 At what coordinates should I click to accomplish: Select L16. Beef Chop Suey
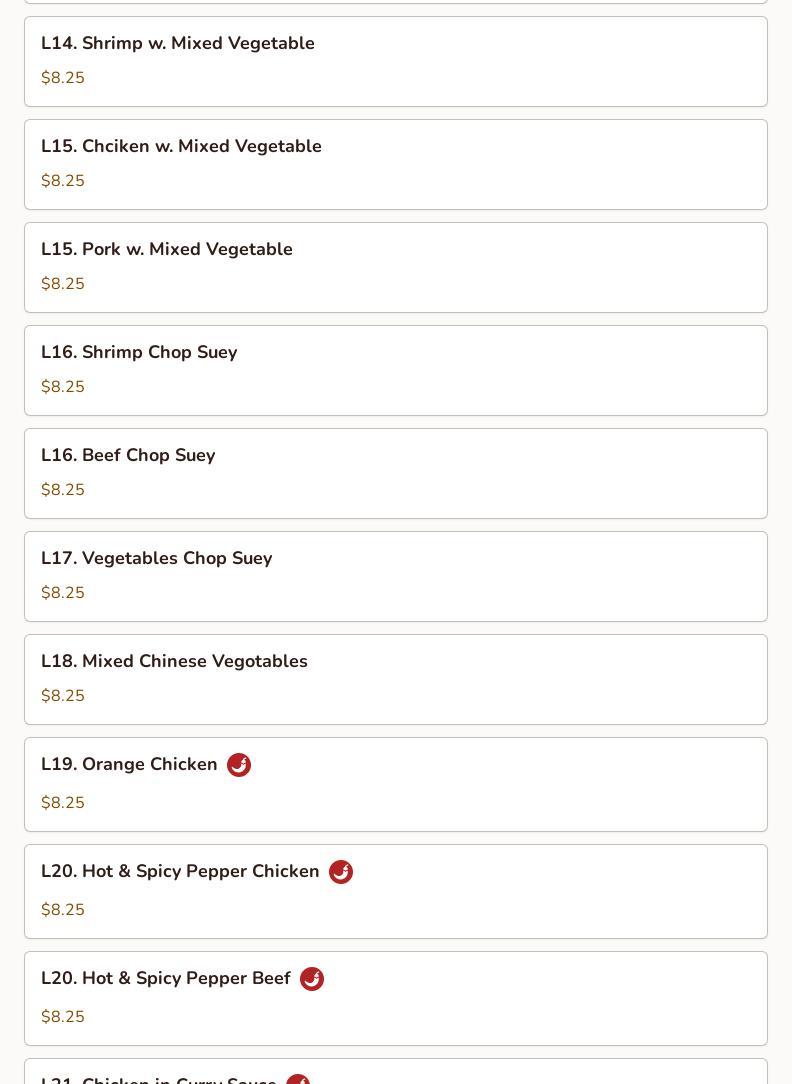coord(395,473)
